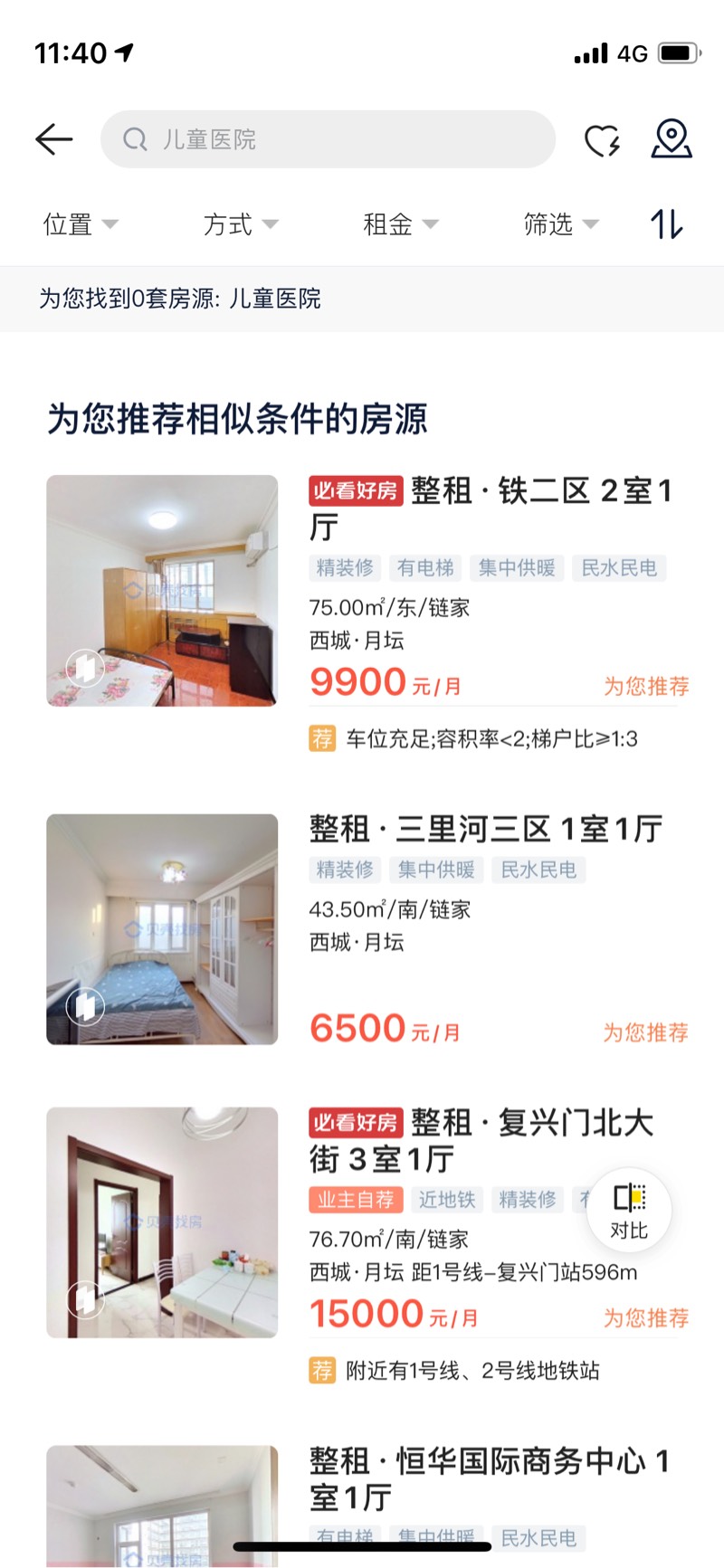This screenshot has width=724, height=1568.
Task: Tap the 儿童医院 search box
Action: (328, 139)
